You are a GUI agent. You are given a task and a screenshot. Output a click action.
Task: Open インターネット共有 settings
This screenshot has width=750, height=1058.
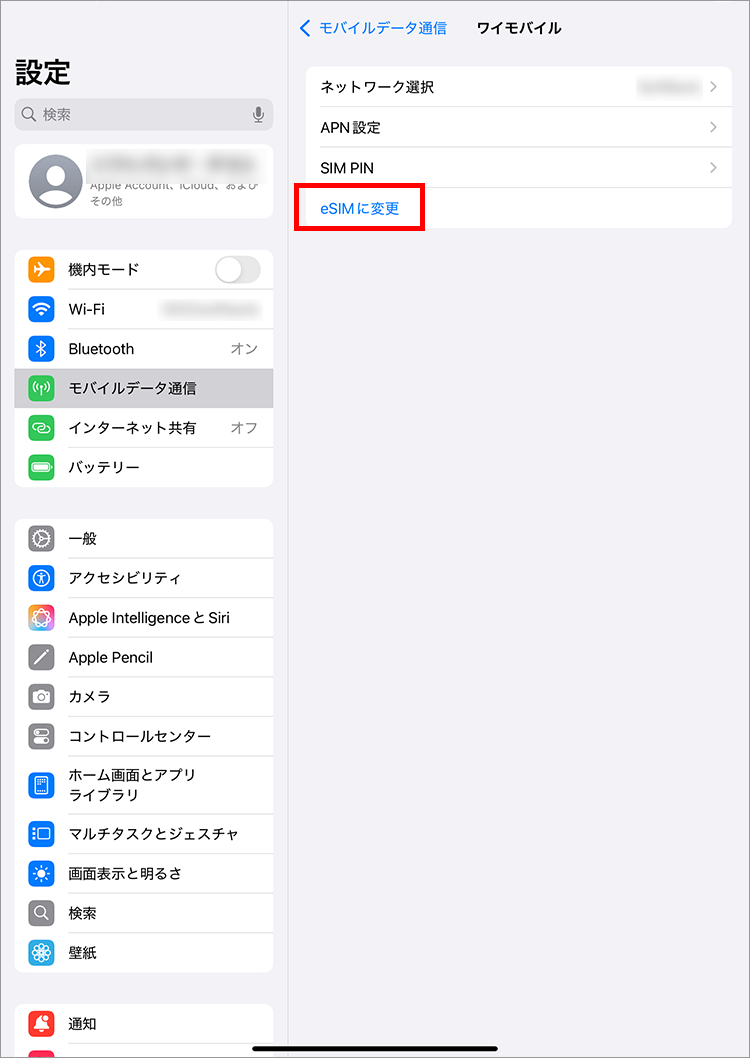pyautogui.click(x=144, y=428)
